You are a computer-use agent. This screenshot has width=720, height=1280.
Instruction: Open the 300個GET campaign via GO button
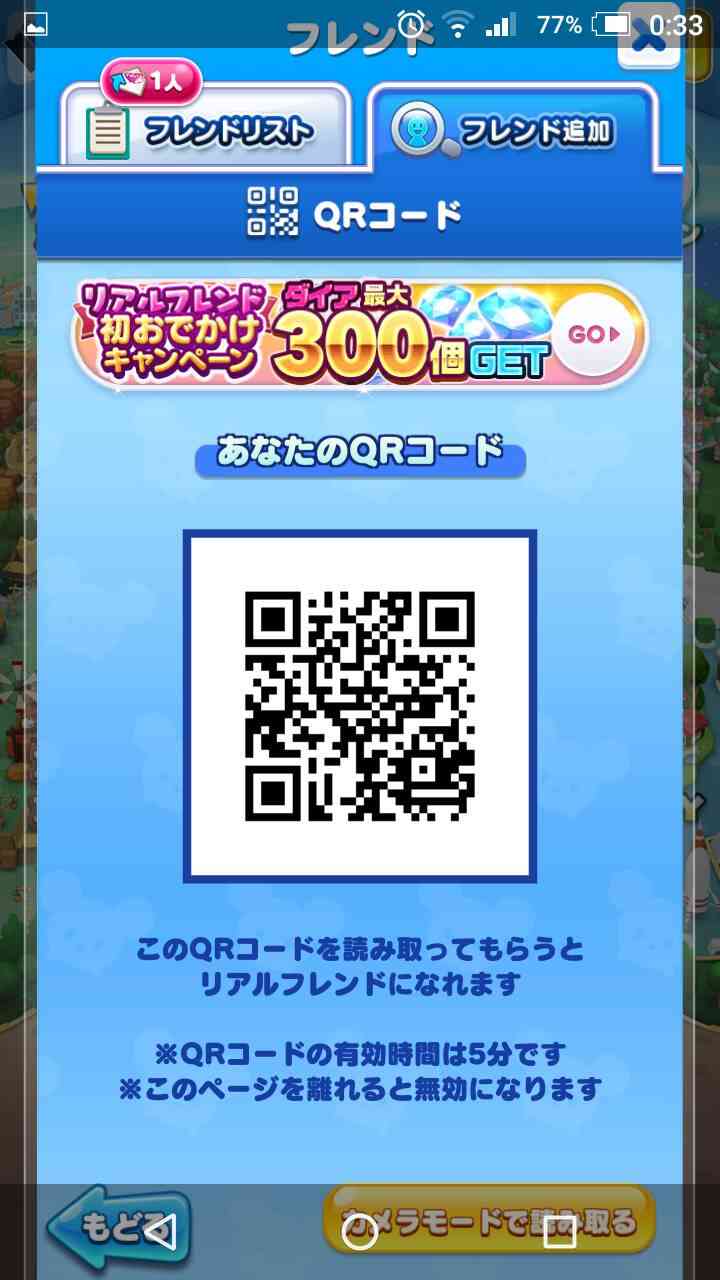[x=595, y=335]
